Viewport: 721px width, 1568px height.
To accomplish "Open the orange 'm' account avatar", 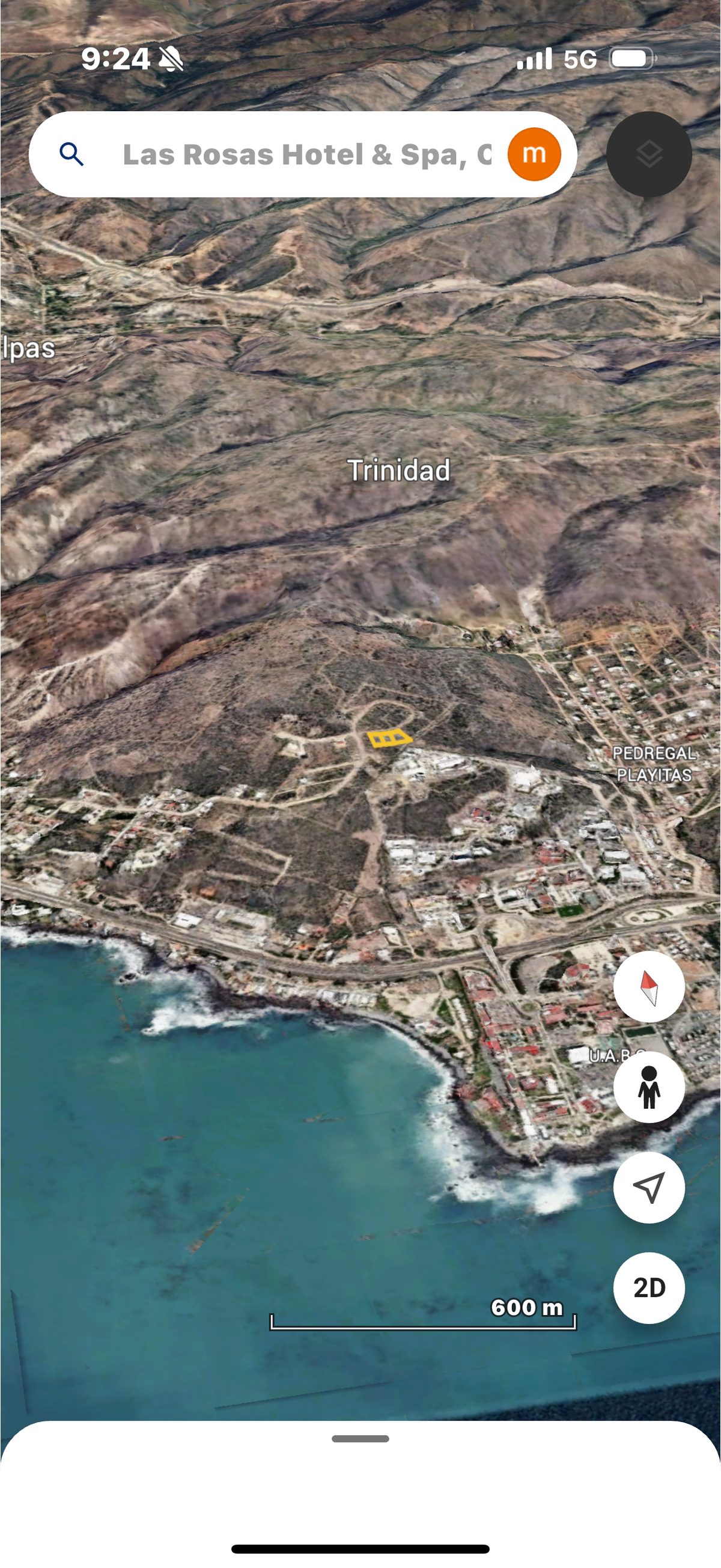I will (534, 154).
